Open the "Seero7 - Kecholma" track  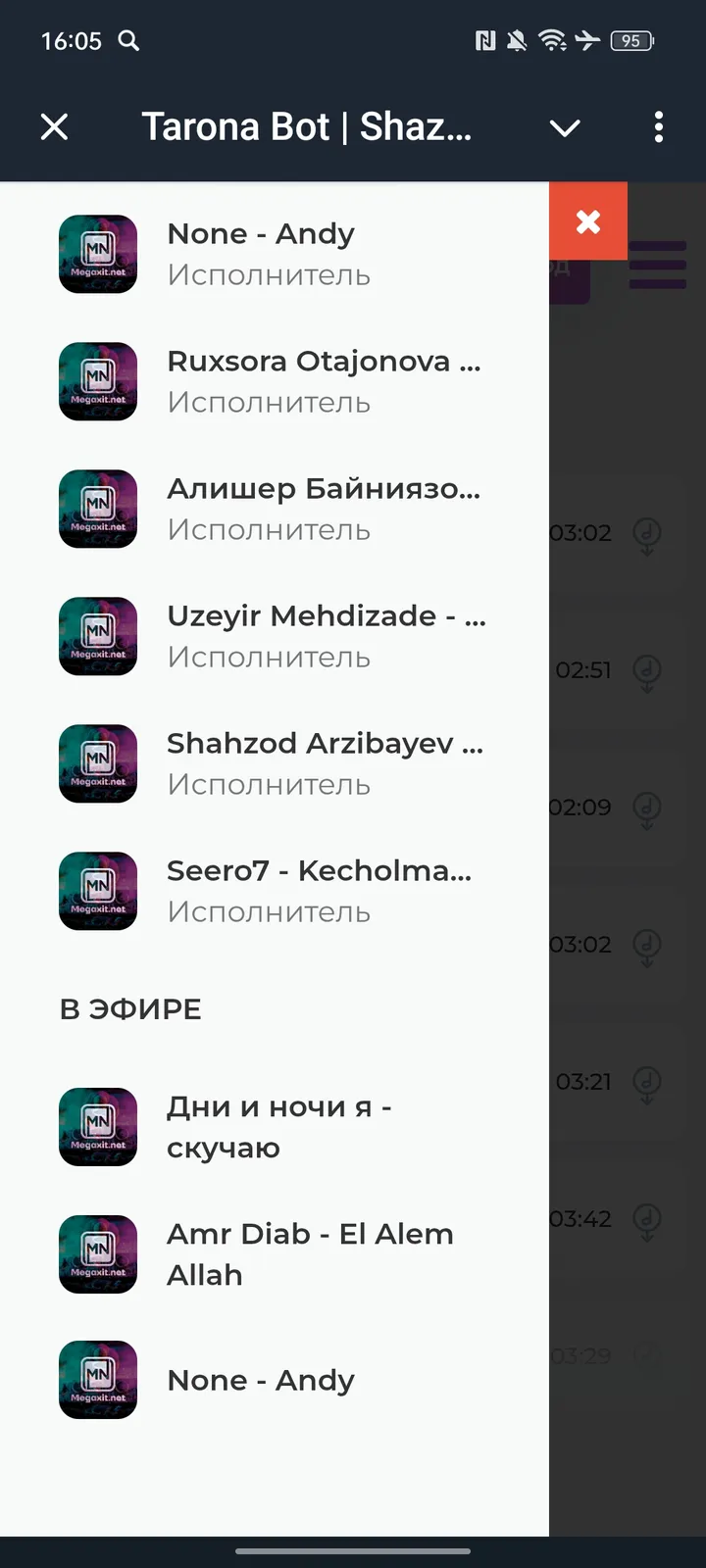[294, 891]
